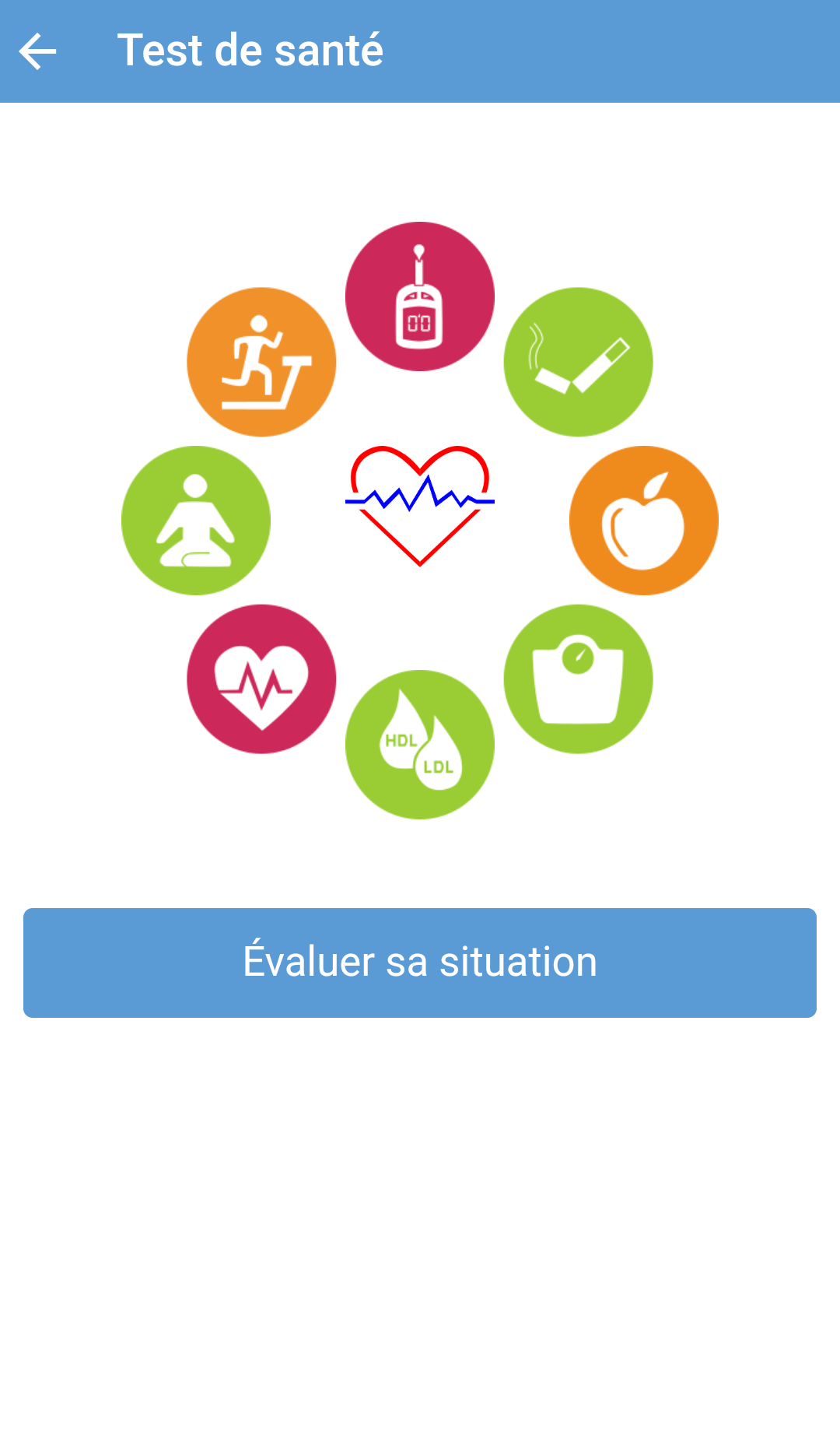Tap the Évaluer sa situation button
840x1438 pixels.
tap(420, 963)
